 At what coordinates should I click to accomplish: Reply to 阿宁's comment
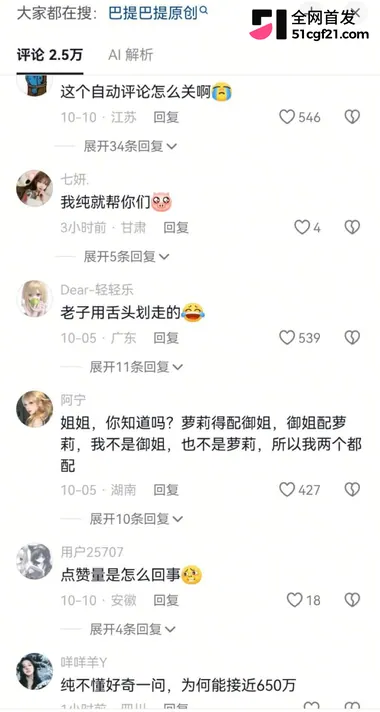166,490
